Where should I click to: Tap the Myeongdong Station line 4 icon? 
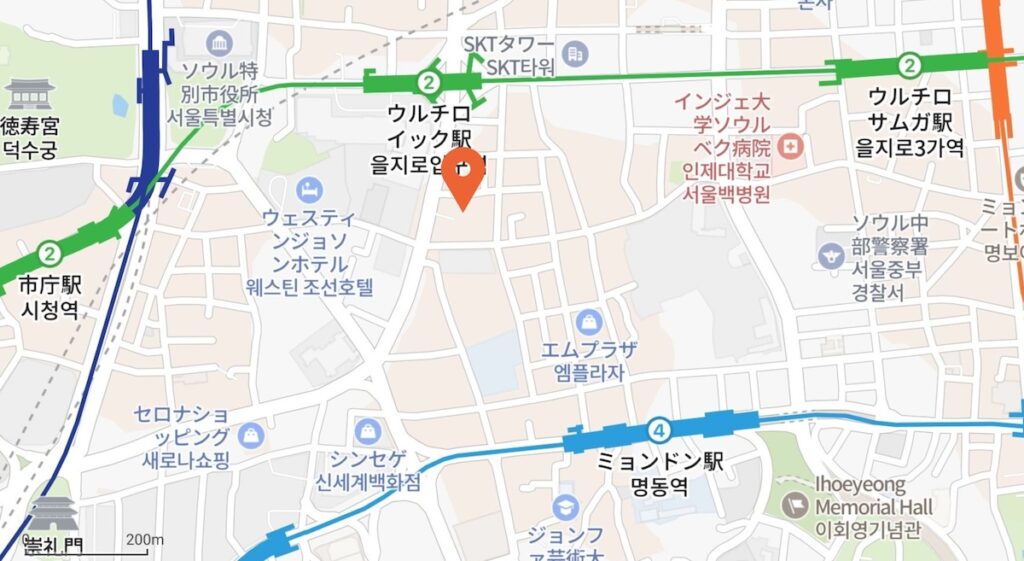pos(659,429)
